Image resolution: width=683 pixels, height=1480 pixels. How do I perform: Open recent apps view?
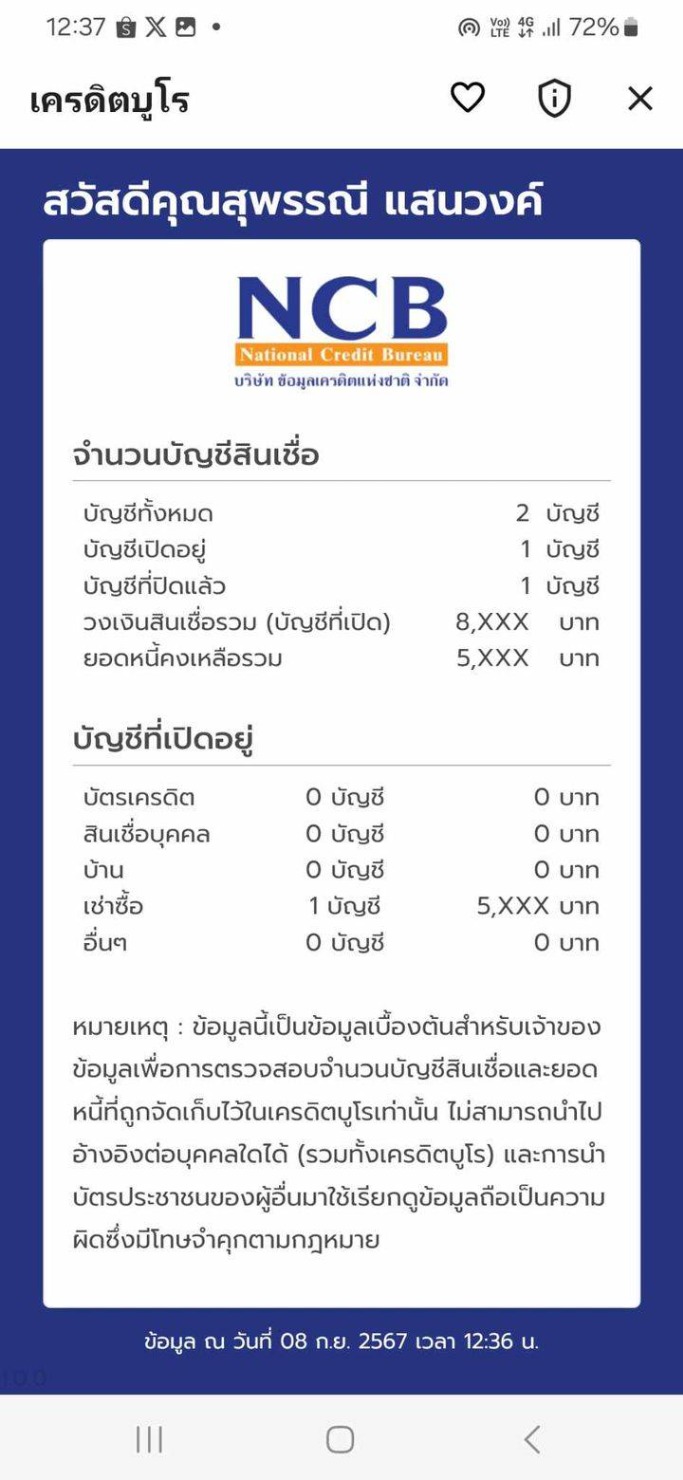pyautogui.click(x=149, y=1439)
